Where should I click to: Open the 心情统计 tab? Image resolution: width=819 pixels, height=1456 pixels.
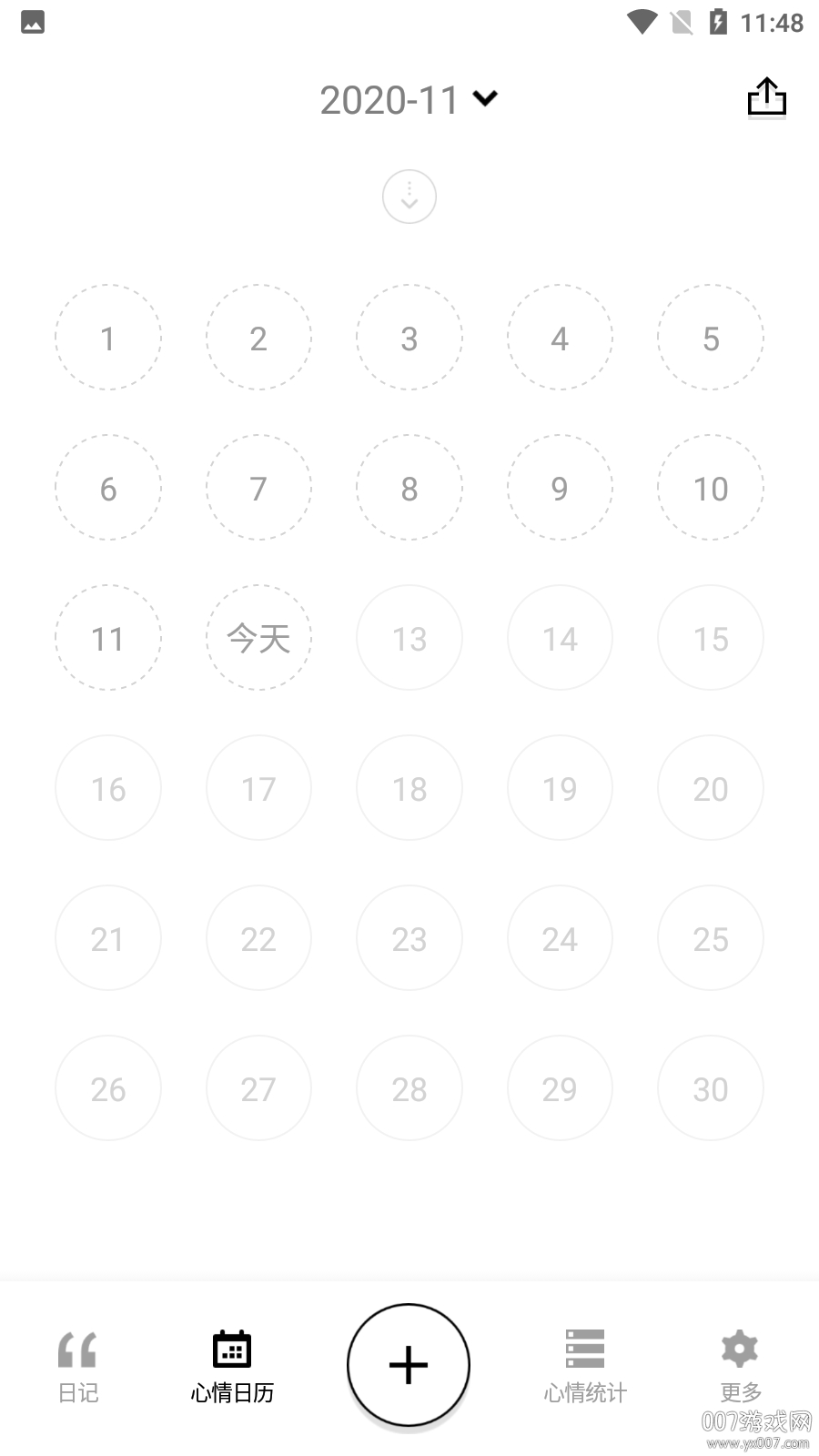[x=585, y=1366]
